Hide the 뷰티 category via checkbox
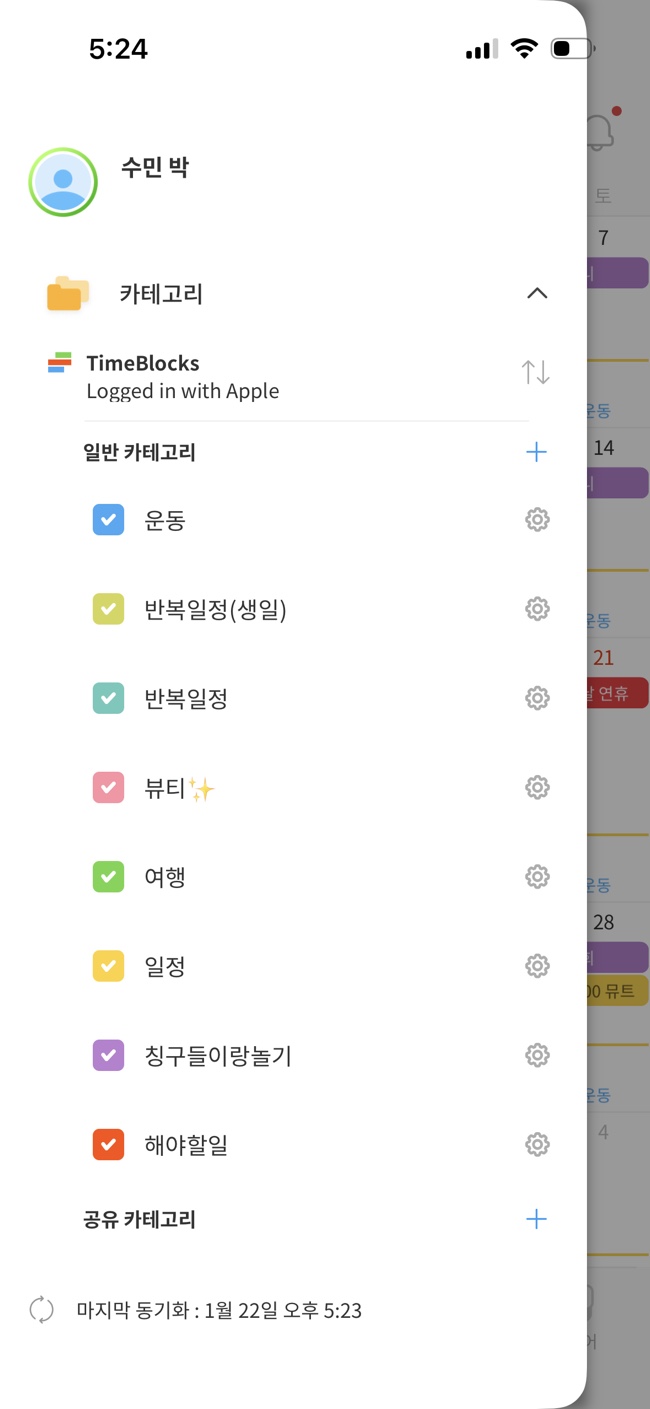The image size is (650, 1409). pyautogui.click(x=108, y=787)
